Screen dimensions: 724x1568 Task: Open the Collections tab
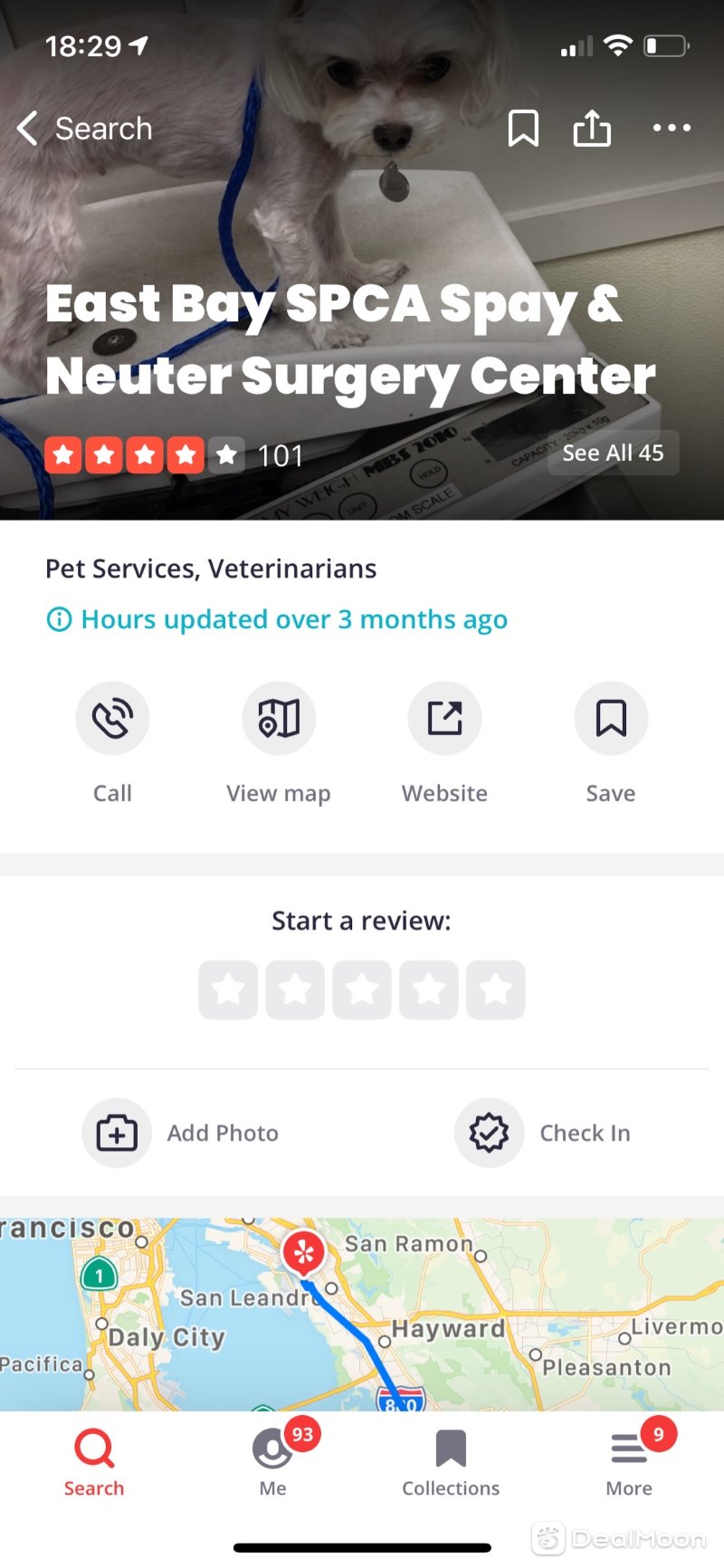click(x=451, y=1460)
